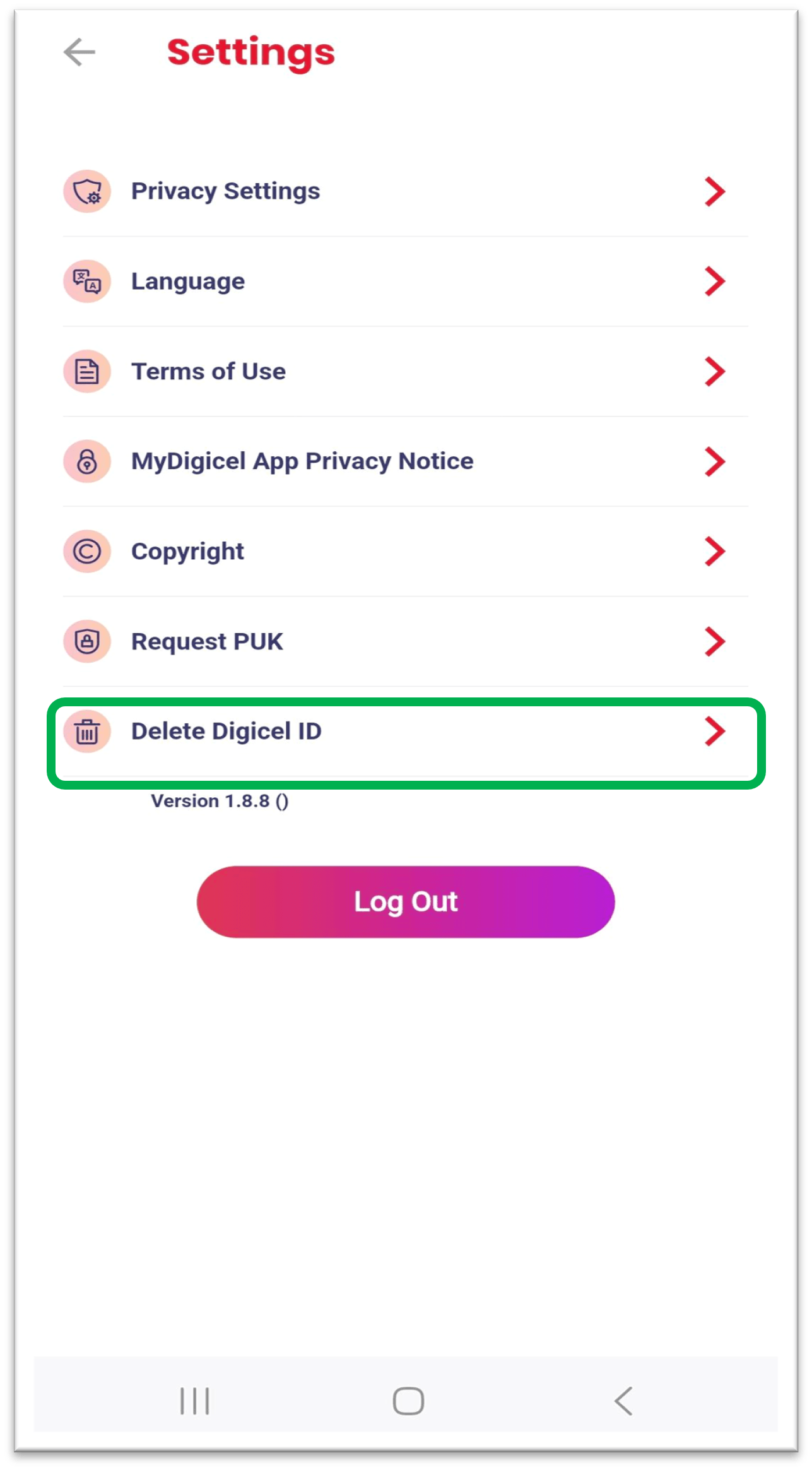
Task: Go to the system home screen
Action: pyautogui.click(x=408, y=1401)
